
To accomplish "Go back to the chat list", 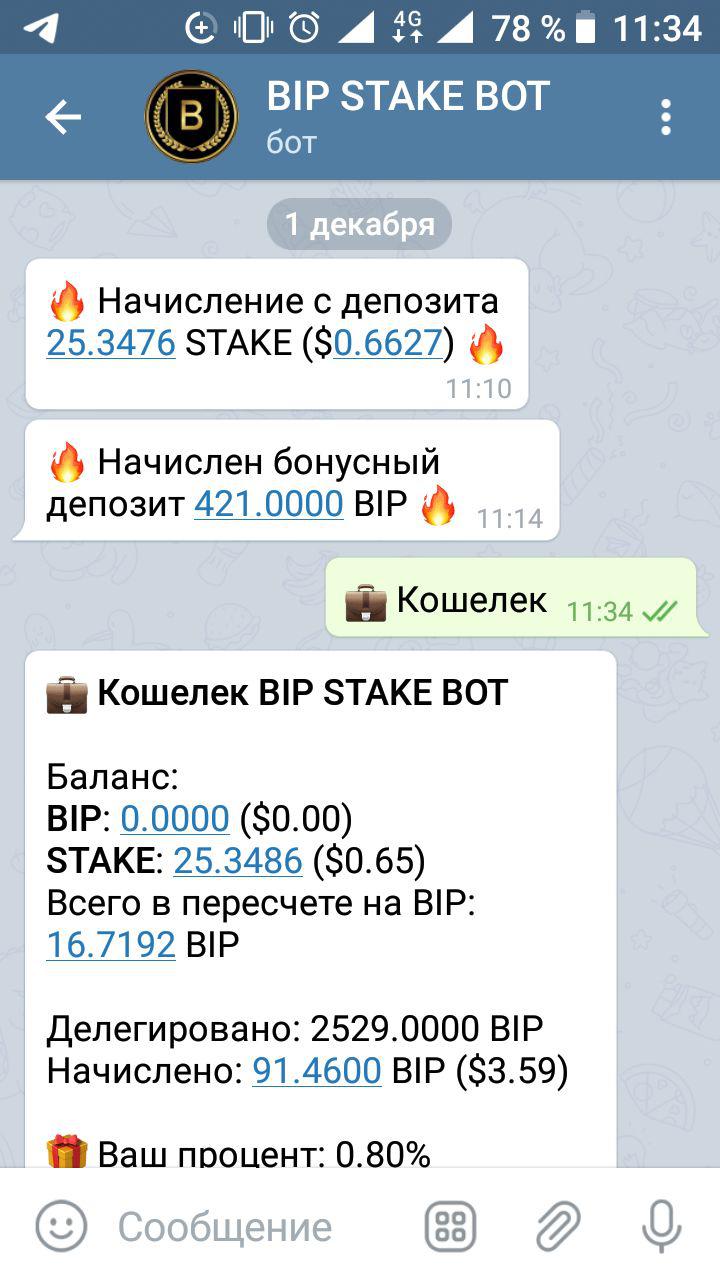I will point(62,118).
